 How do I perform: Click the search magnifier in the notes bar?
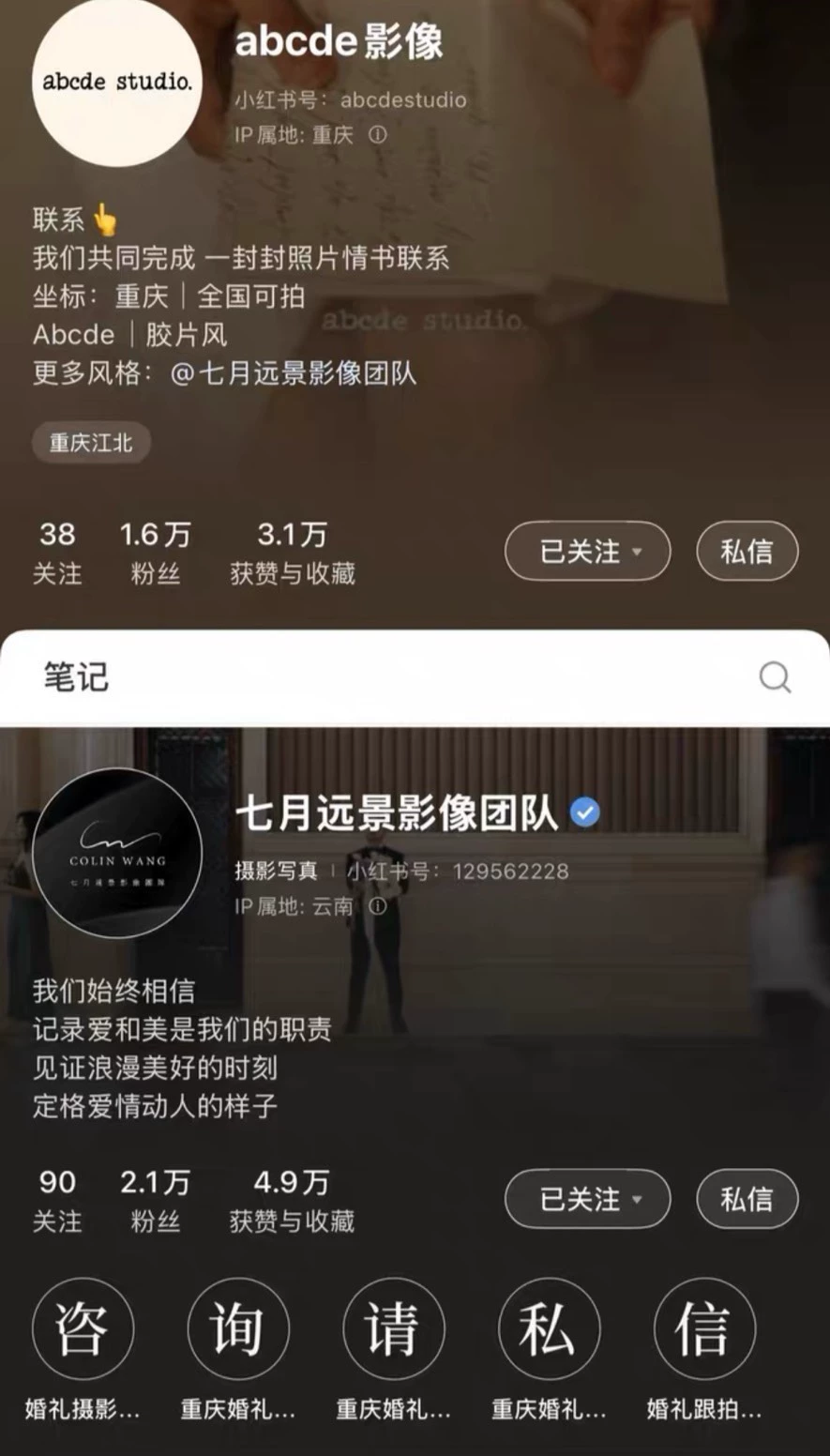pos(775,677)
